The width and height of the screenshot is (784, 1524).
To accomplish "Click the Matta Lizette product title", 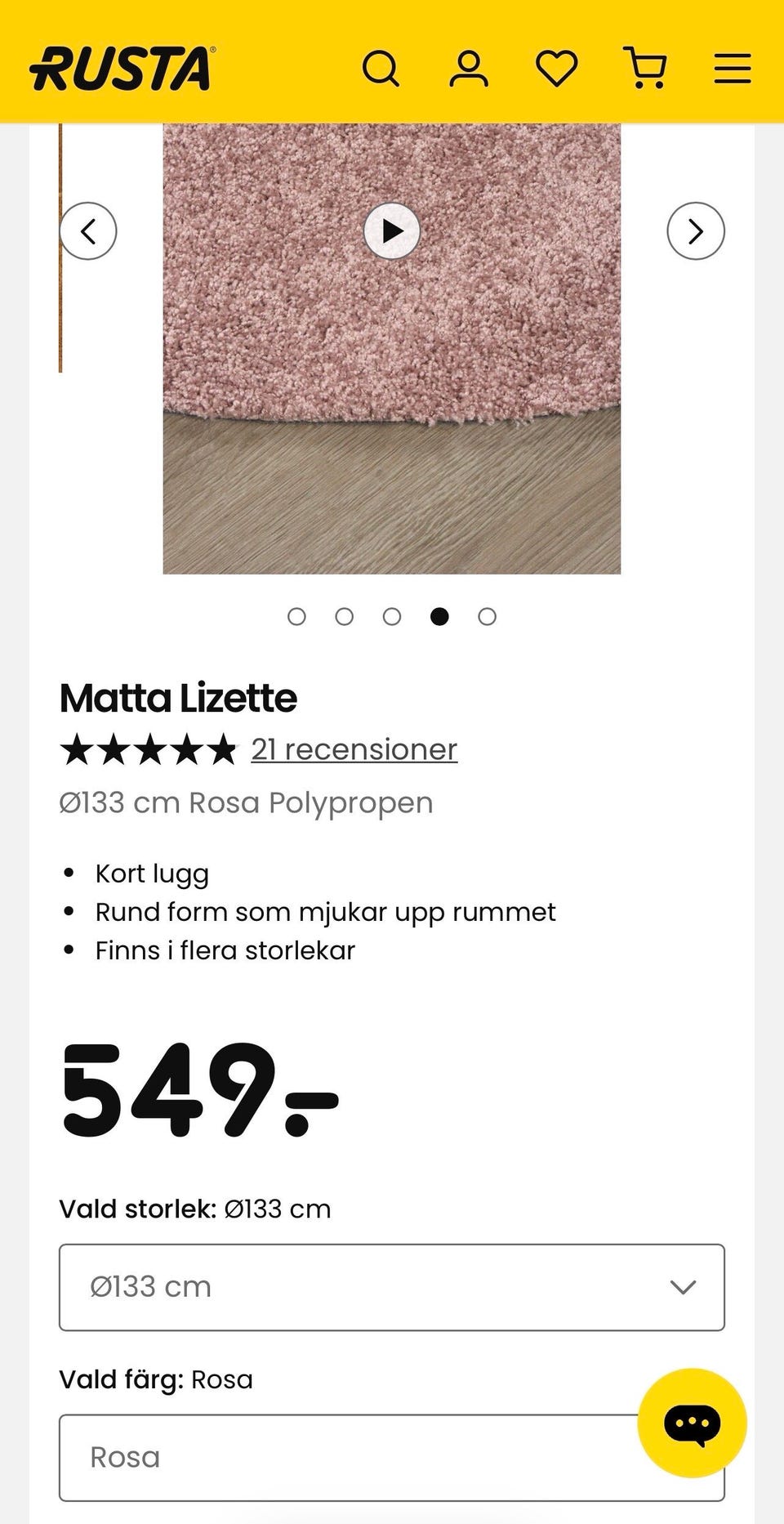I will (179, 699).
